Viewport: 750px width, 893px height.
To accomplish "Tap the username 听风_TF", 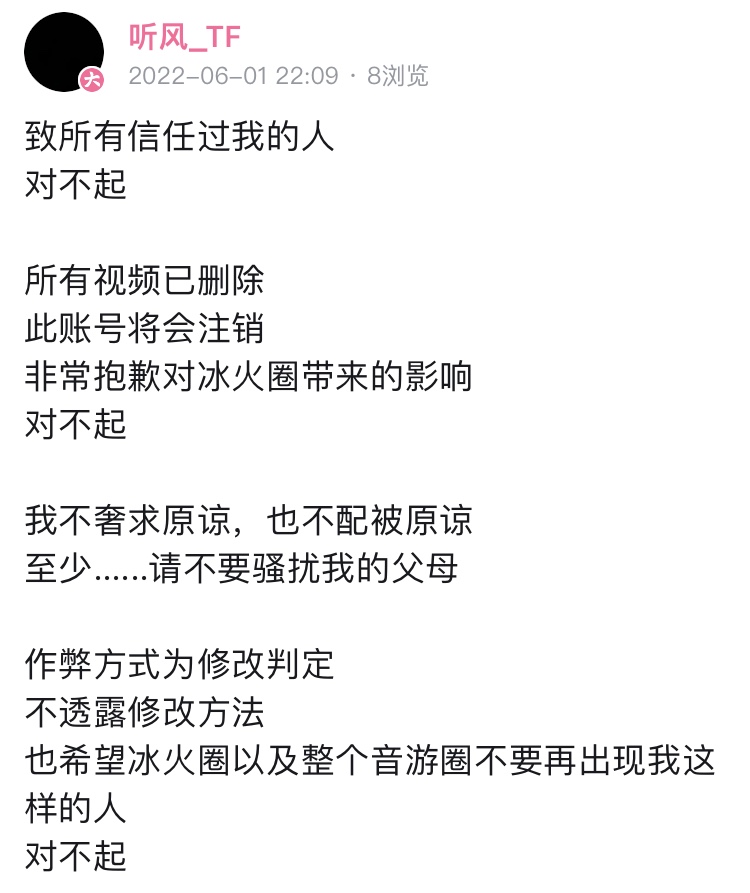I will 185,37.
